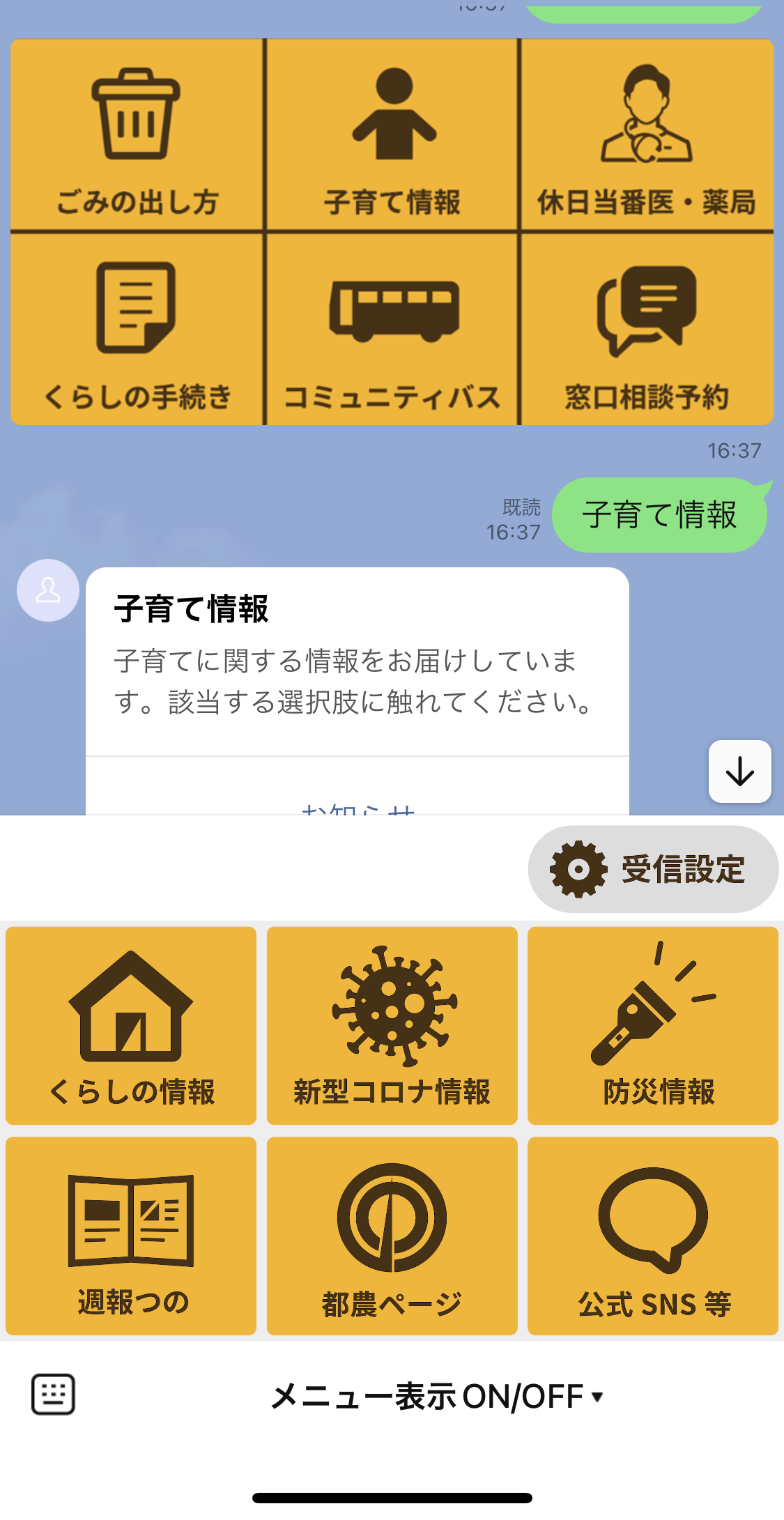The height and width of the screenshot is (1520, 784).
Task: Switch to keyboard input
Action: [x=53, y=1395]
